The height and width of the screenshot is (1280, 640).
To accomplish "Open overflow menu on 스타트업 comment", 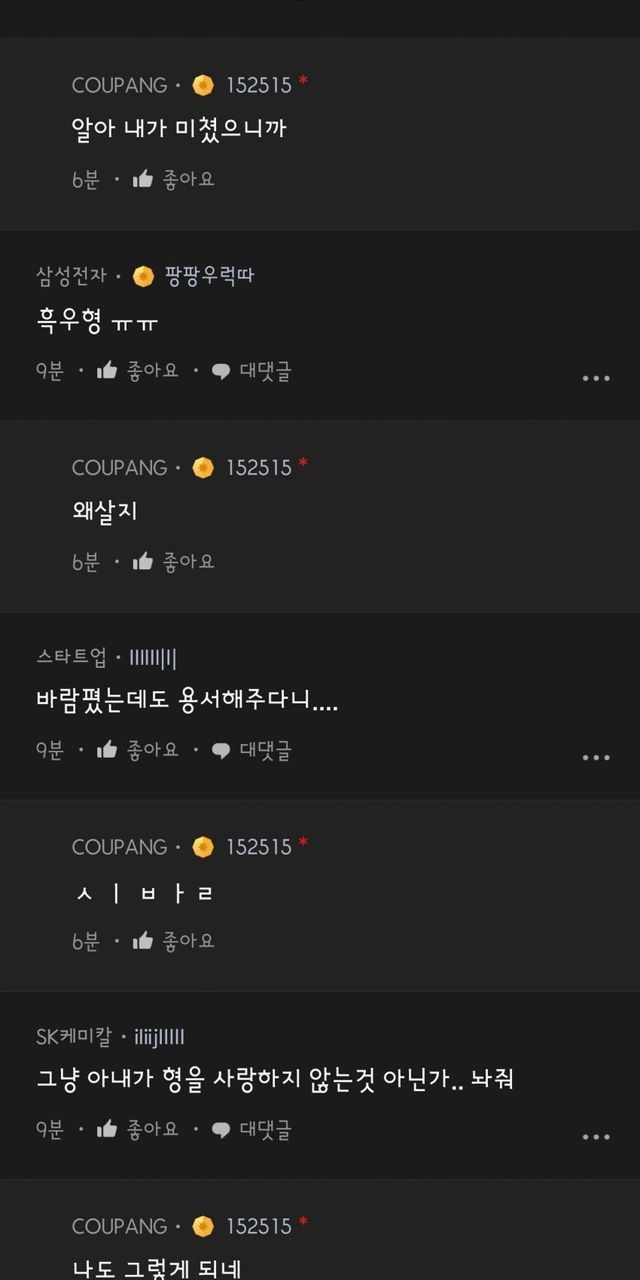I will coord(596,757).
